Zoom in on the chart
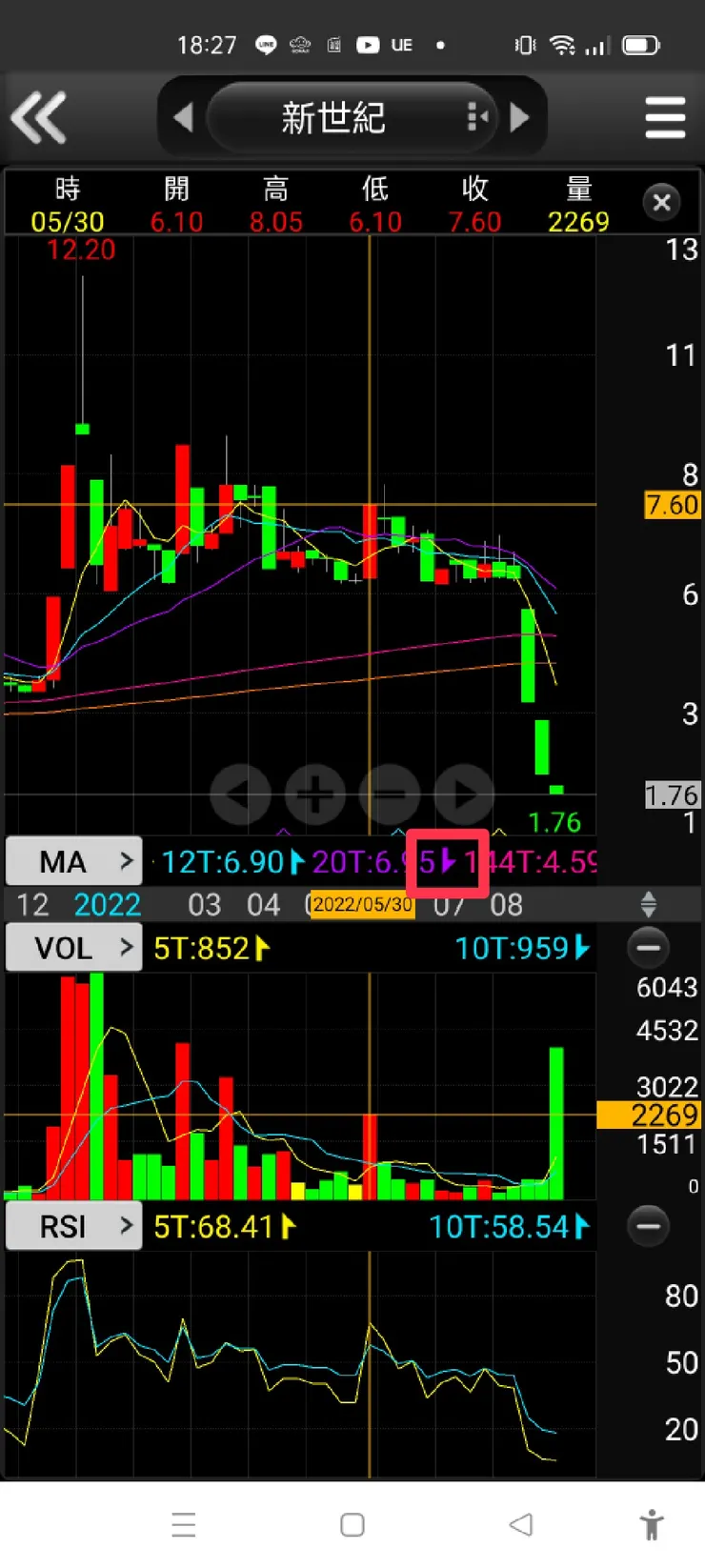The image size is (705, 1568). tap(315, 794)
